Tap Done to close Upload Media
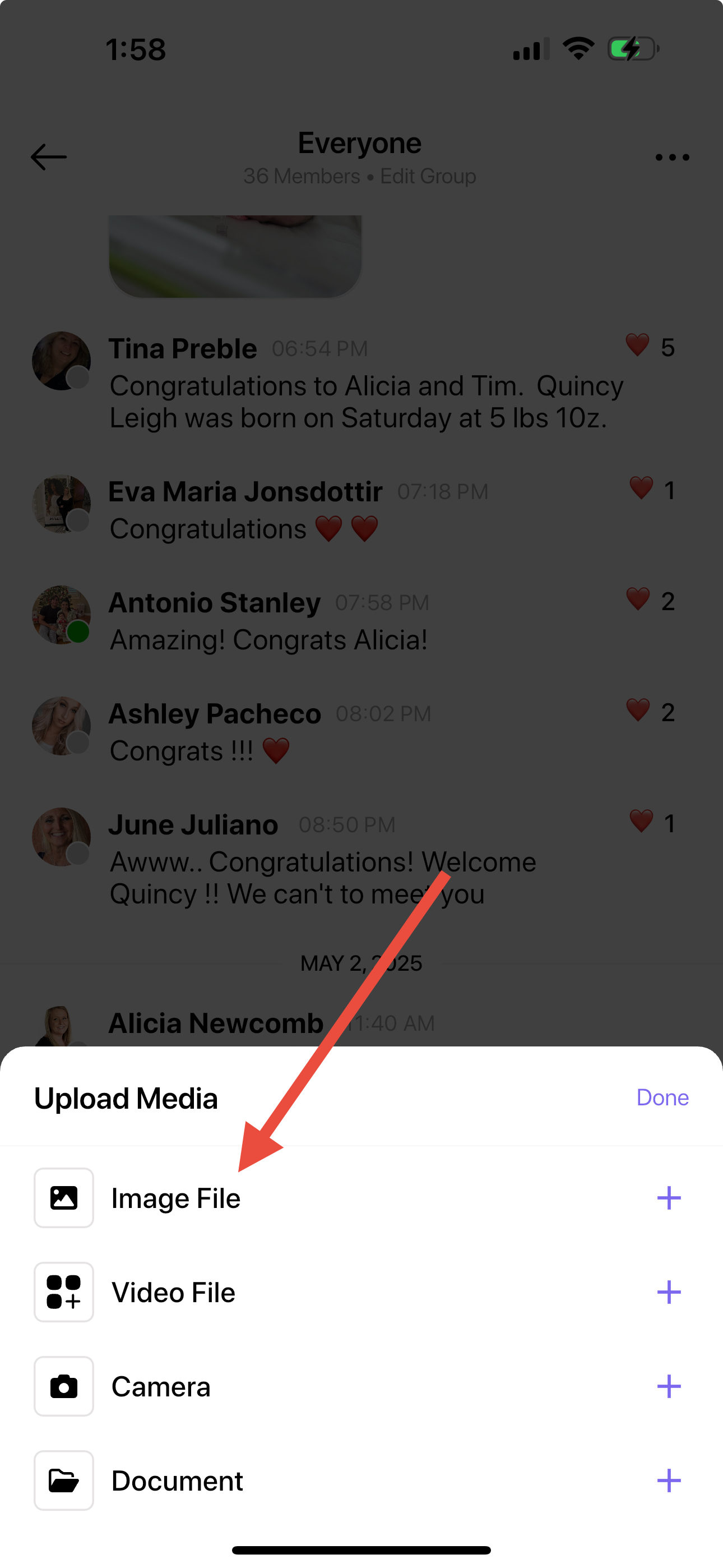723x1568 pixels. [662, 1097]
